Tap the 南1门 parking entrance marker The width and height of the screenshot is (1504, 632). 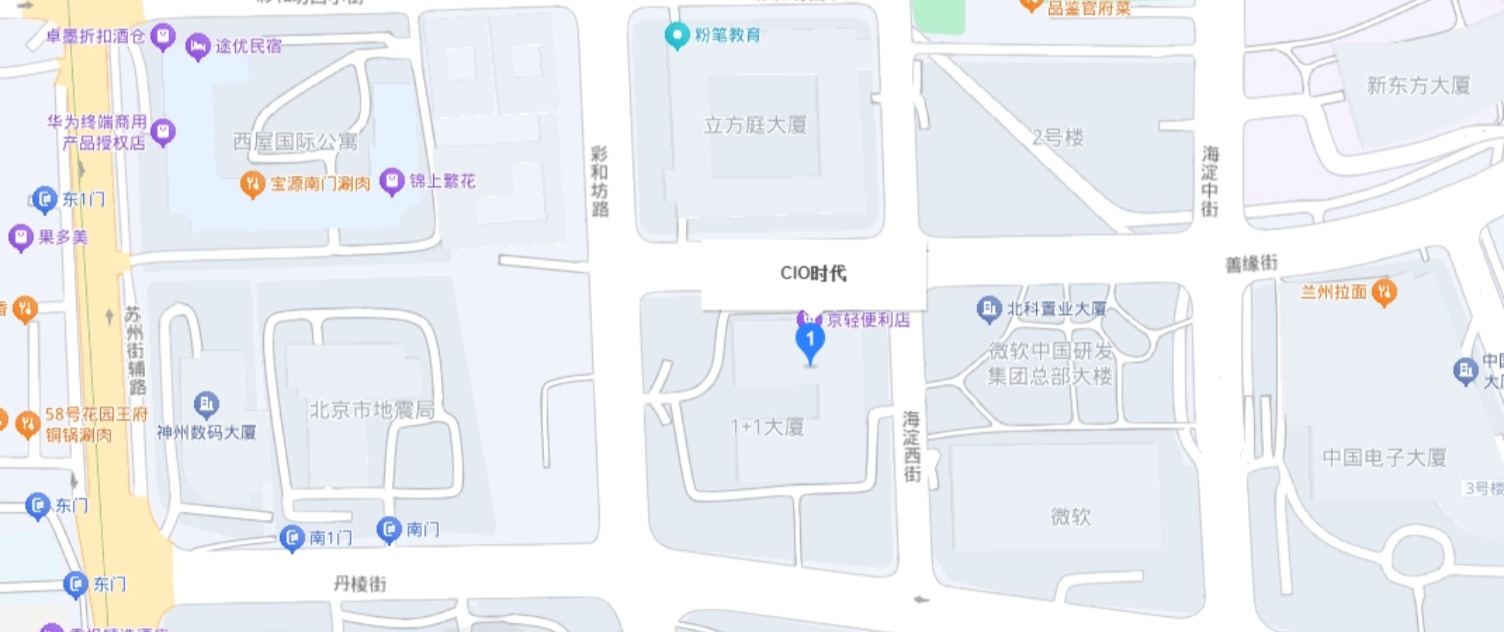[292, 539]
